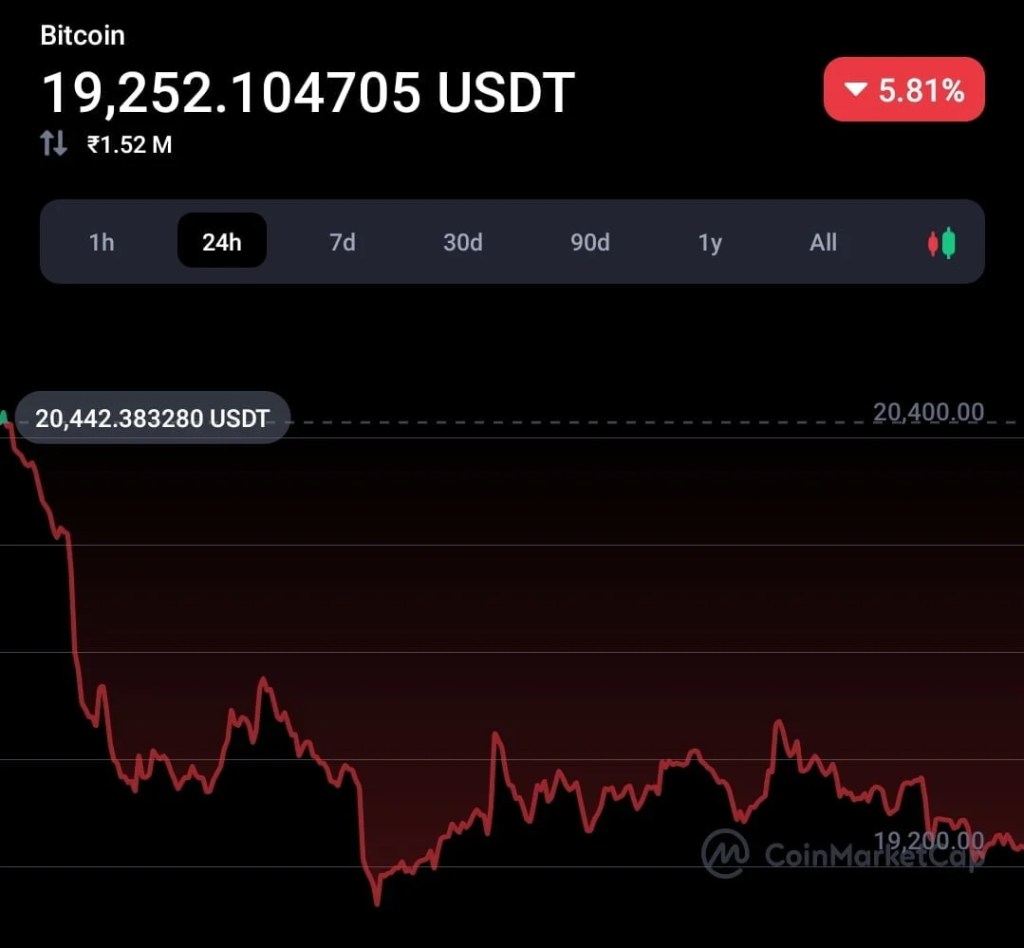Switch to the 30d range
This screenshot has height=948, width=1024.
[462, 242]
